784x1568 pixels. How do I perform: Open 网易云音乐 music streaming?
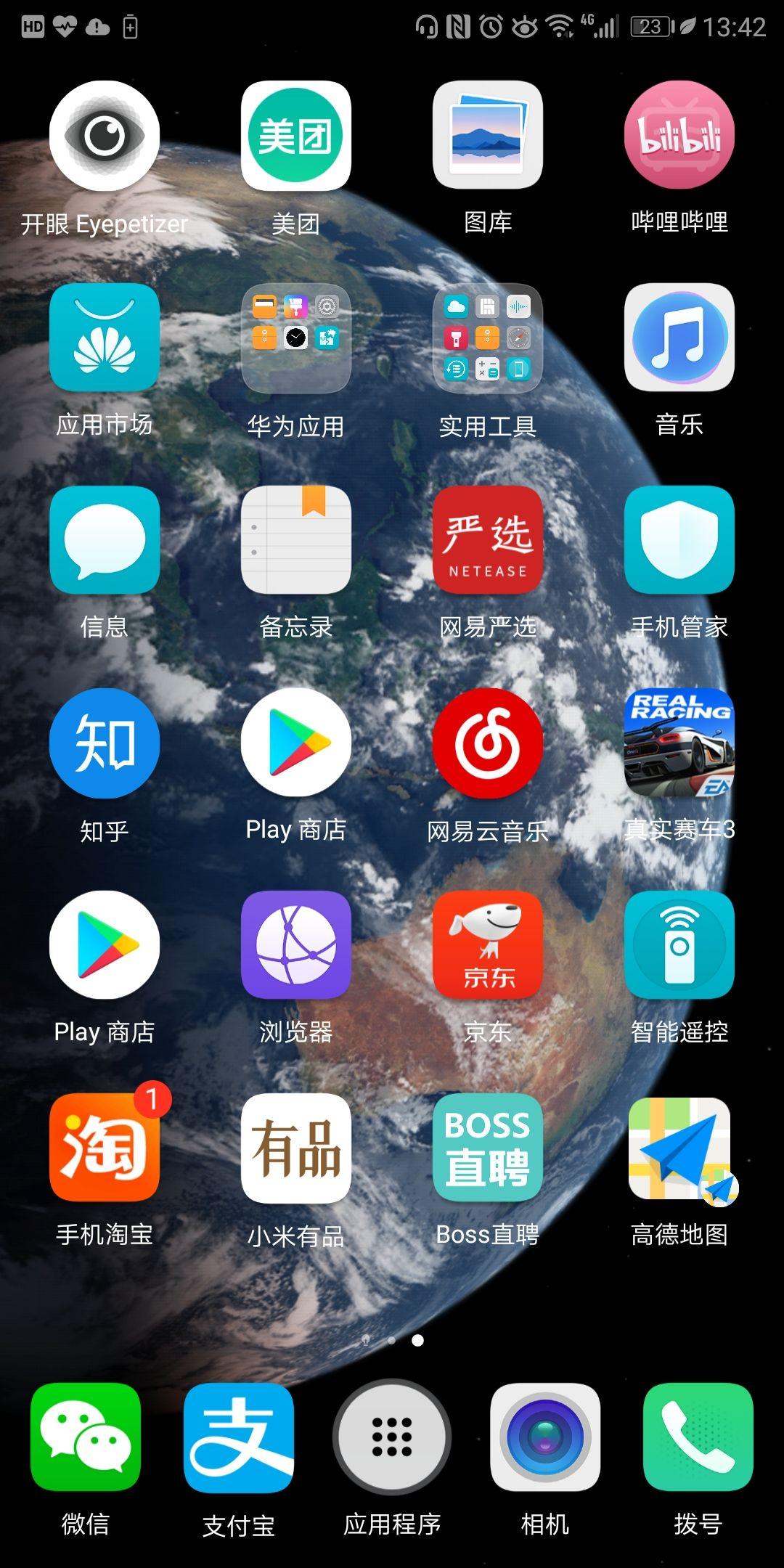(x=488, y=743)
